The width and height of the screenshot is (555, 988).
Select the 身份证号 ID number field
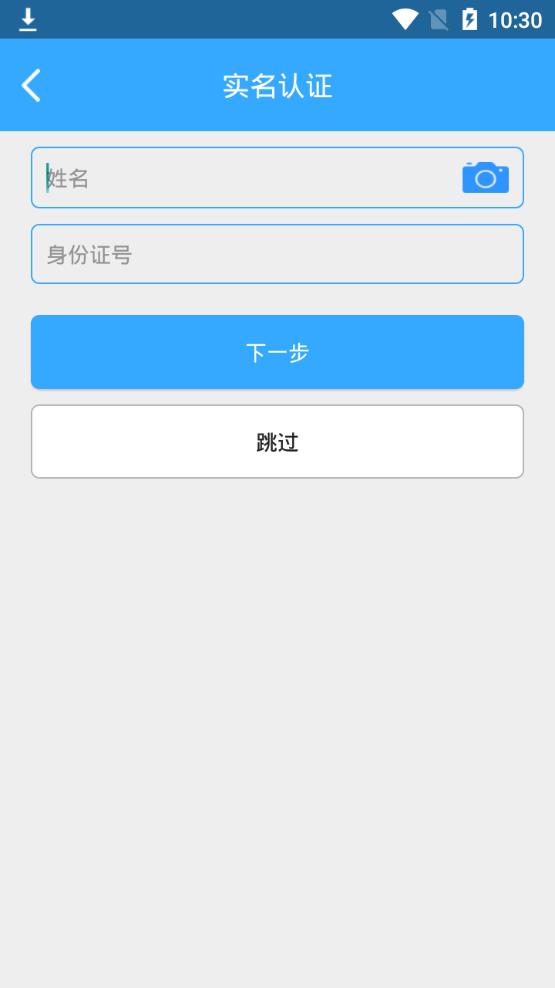(x=277, y=254)
